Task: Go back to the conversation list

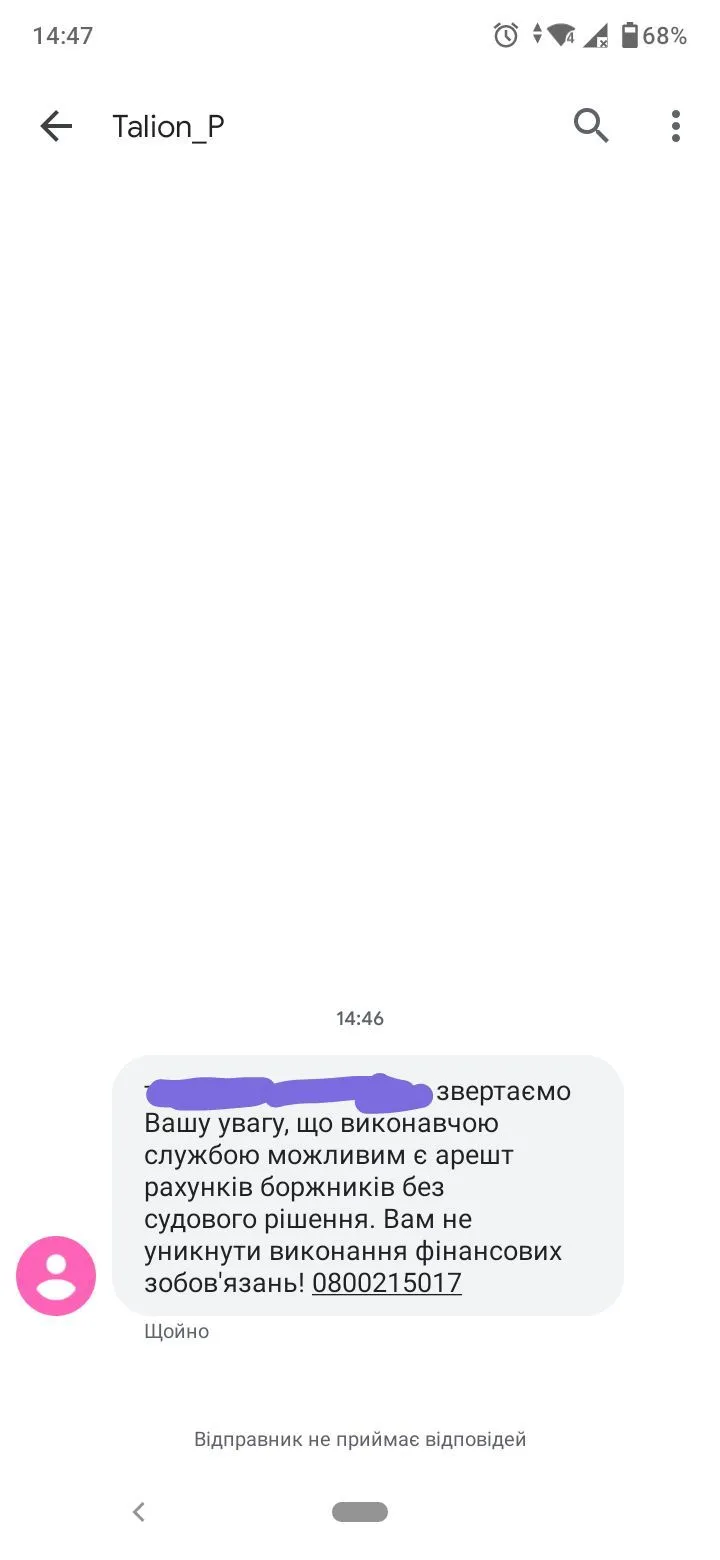Action: tap(56, 126)
